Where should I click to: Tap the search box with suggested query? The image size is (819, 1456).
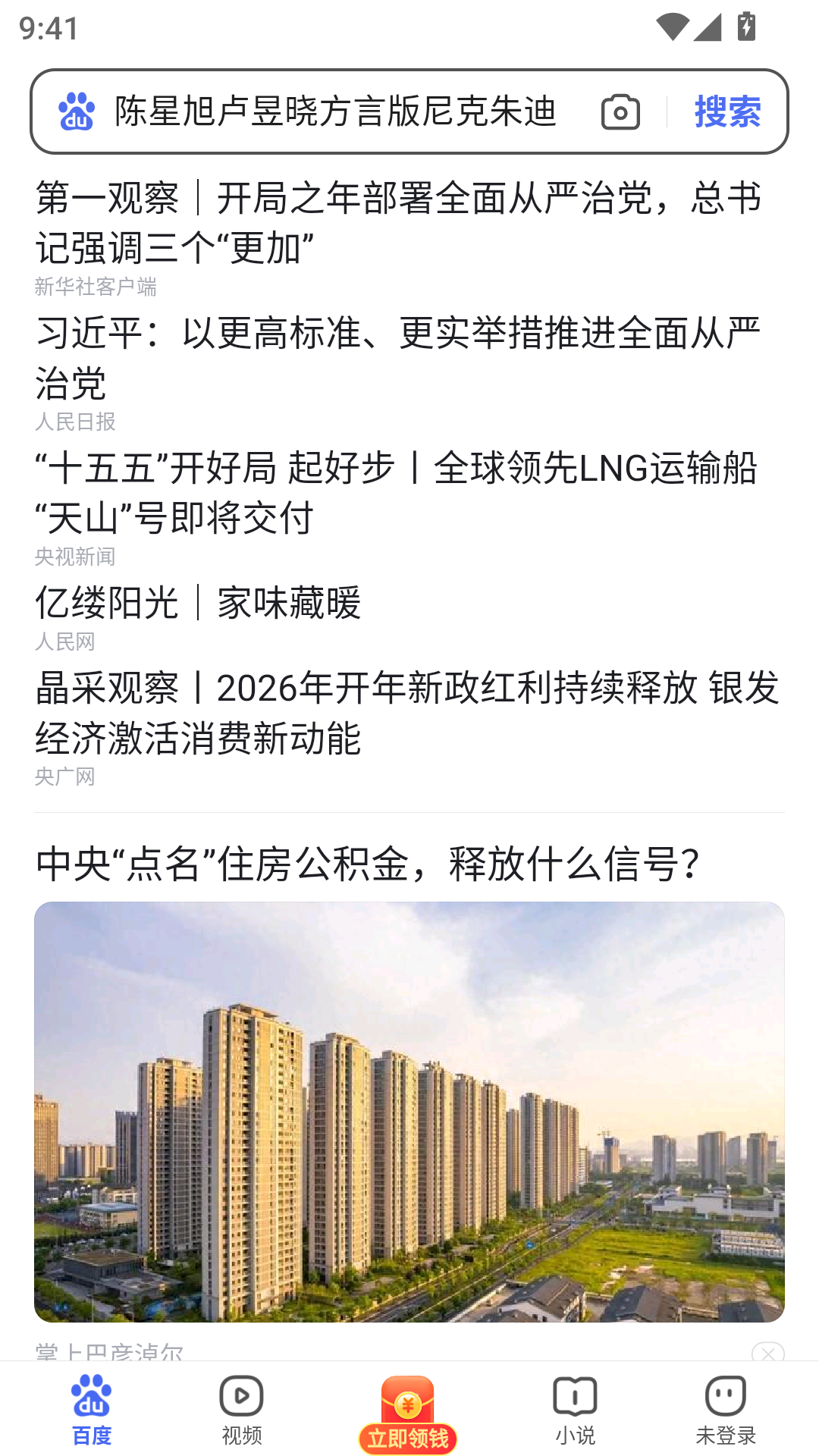click(x=335, y=111)
